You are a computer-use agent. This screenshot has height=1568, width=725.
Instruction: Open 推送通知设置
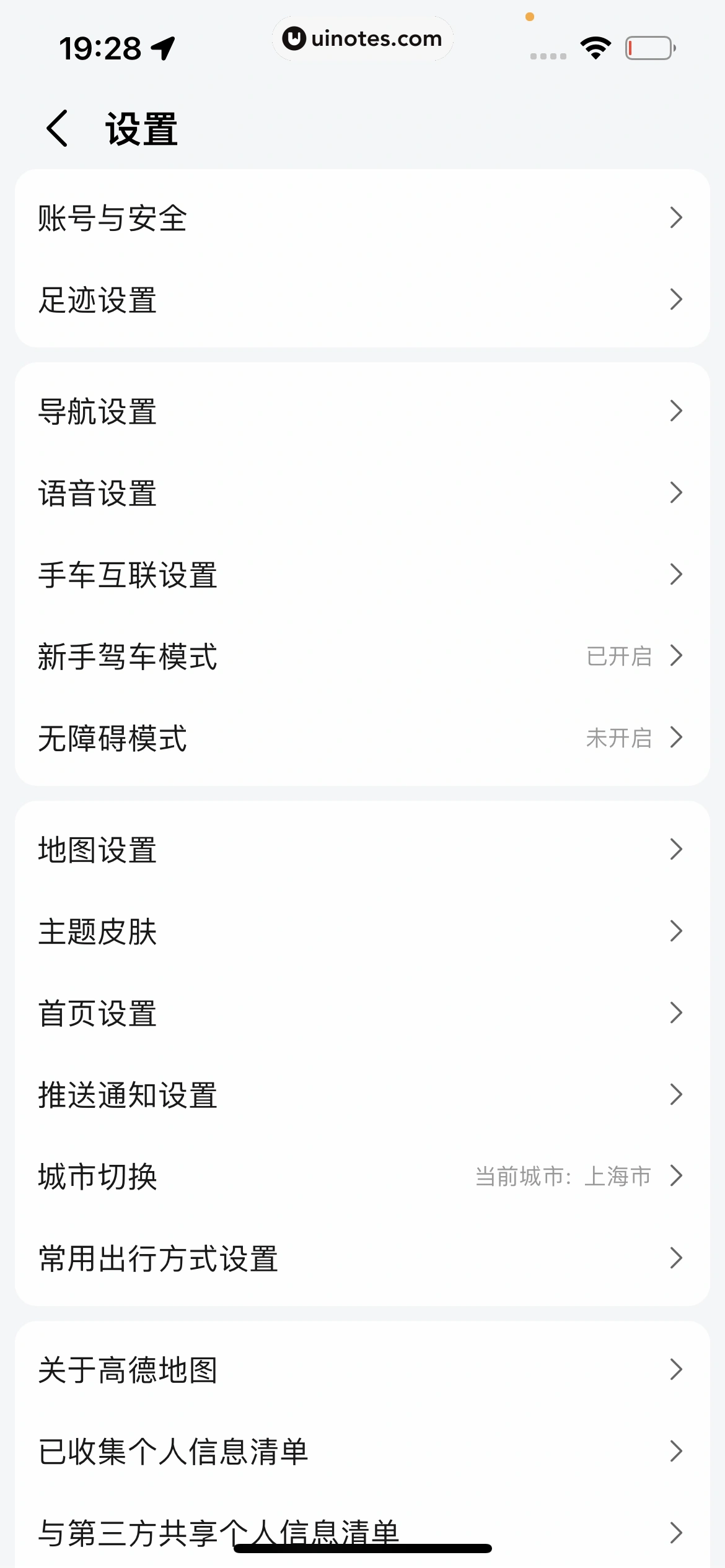362,1094
